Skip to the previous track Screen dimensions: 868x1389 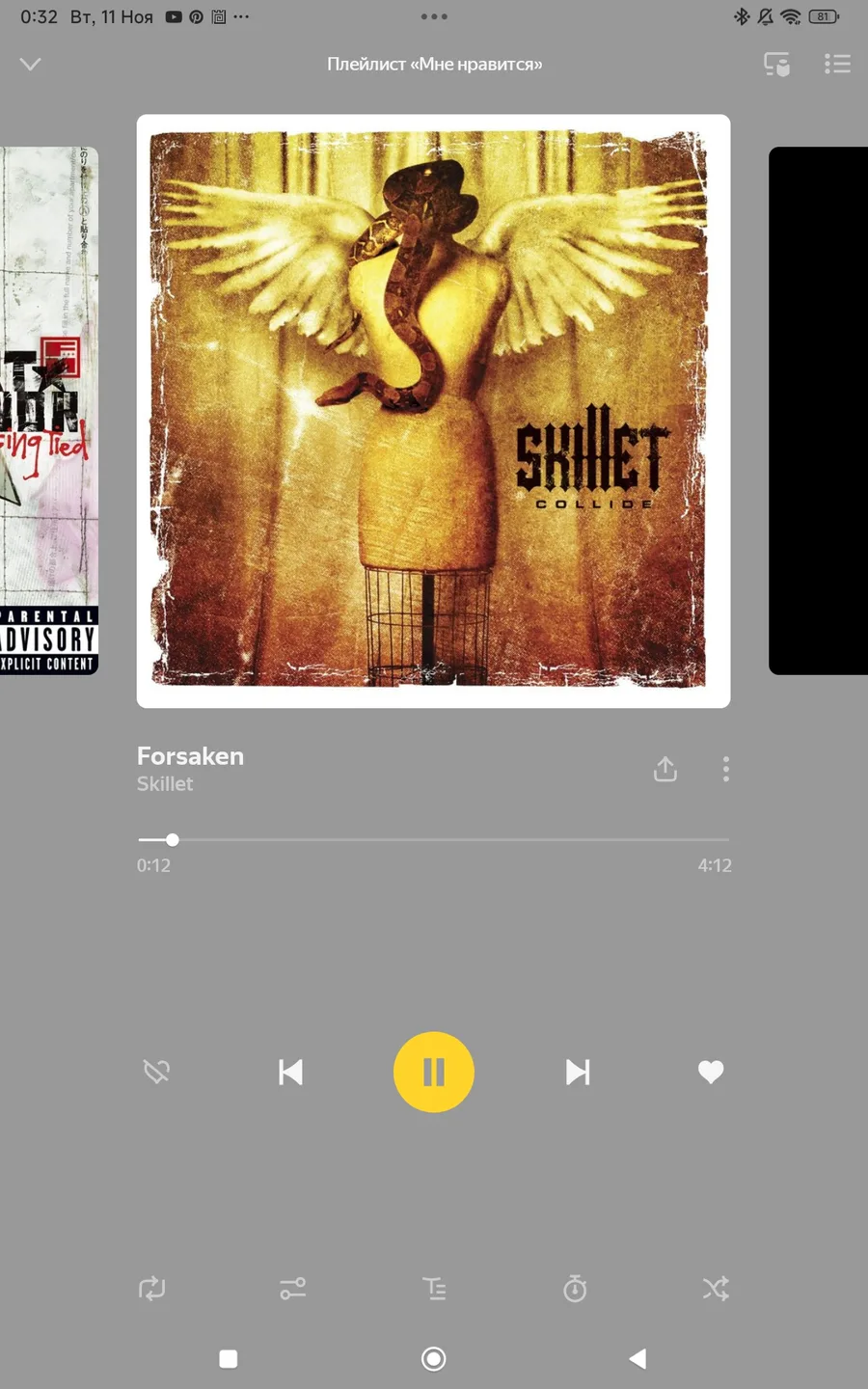coord(290,1072)
